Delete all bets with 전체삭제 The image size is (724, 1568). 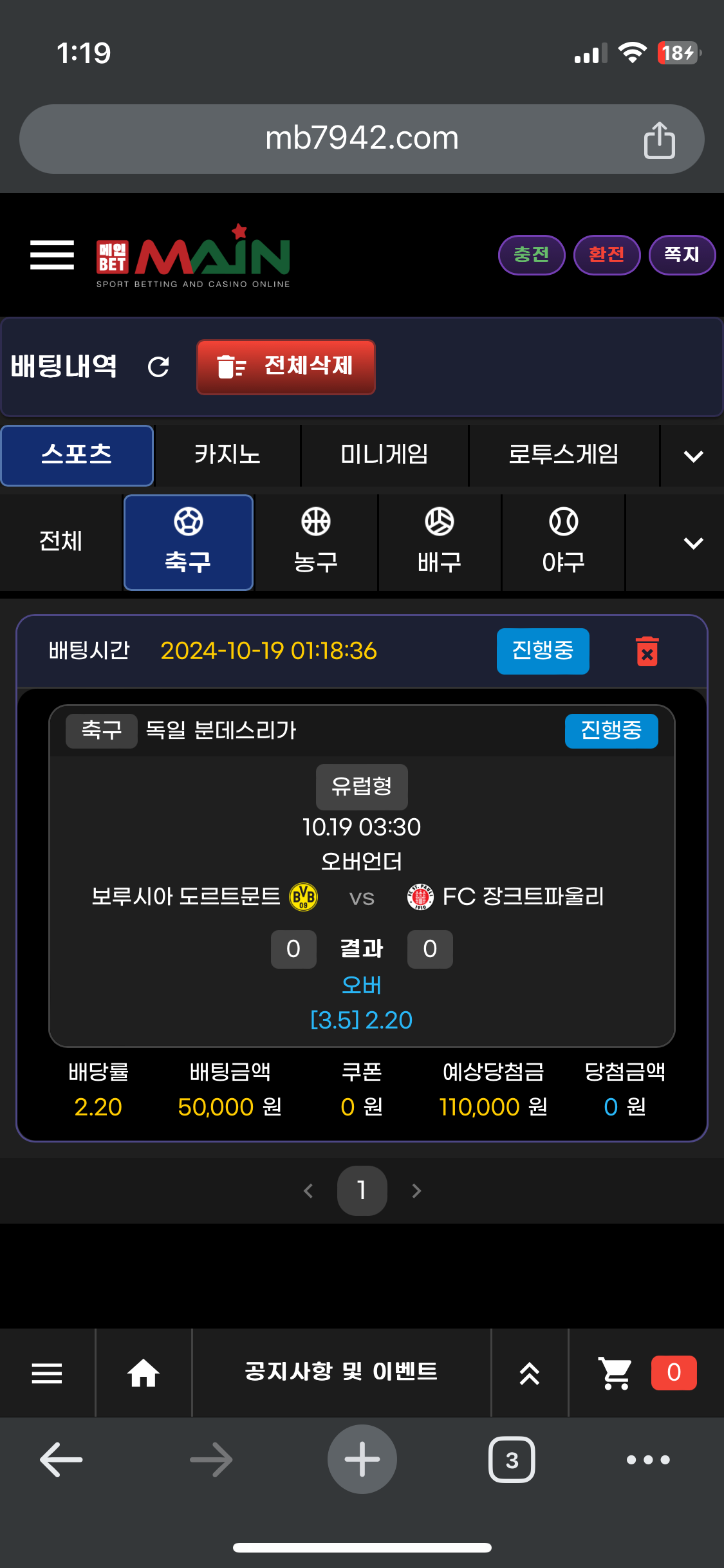tap(286, 367)
